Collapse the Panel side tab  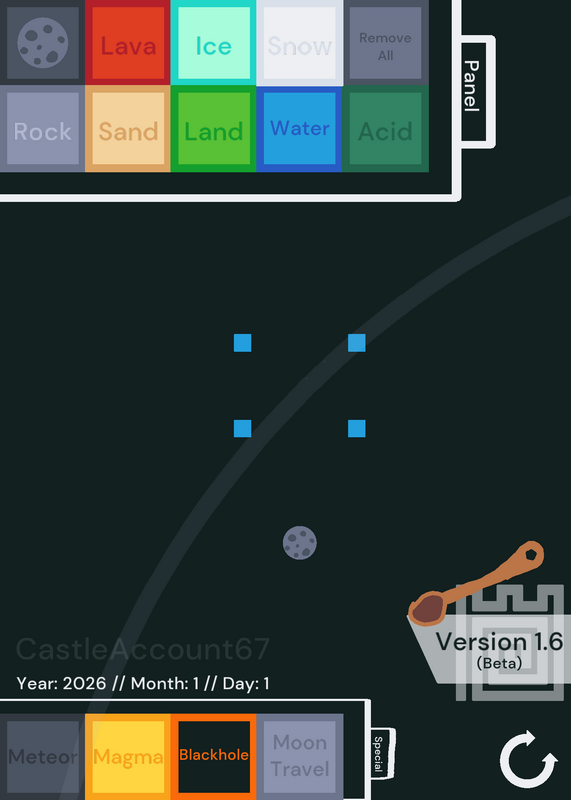(x=478, y=92)
